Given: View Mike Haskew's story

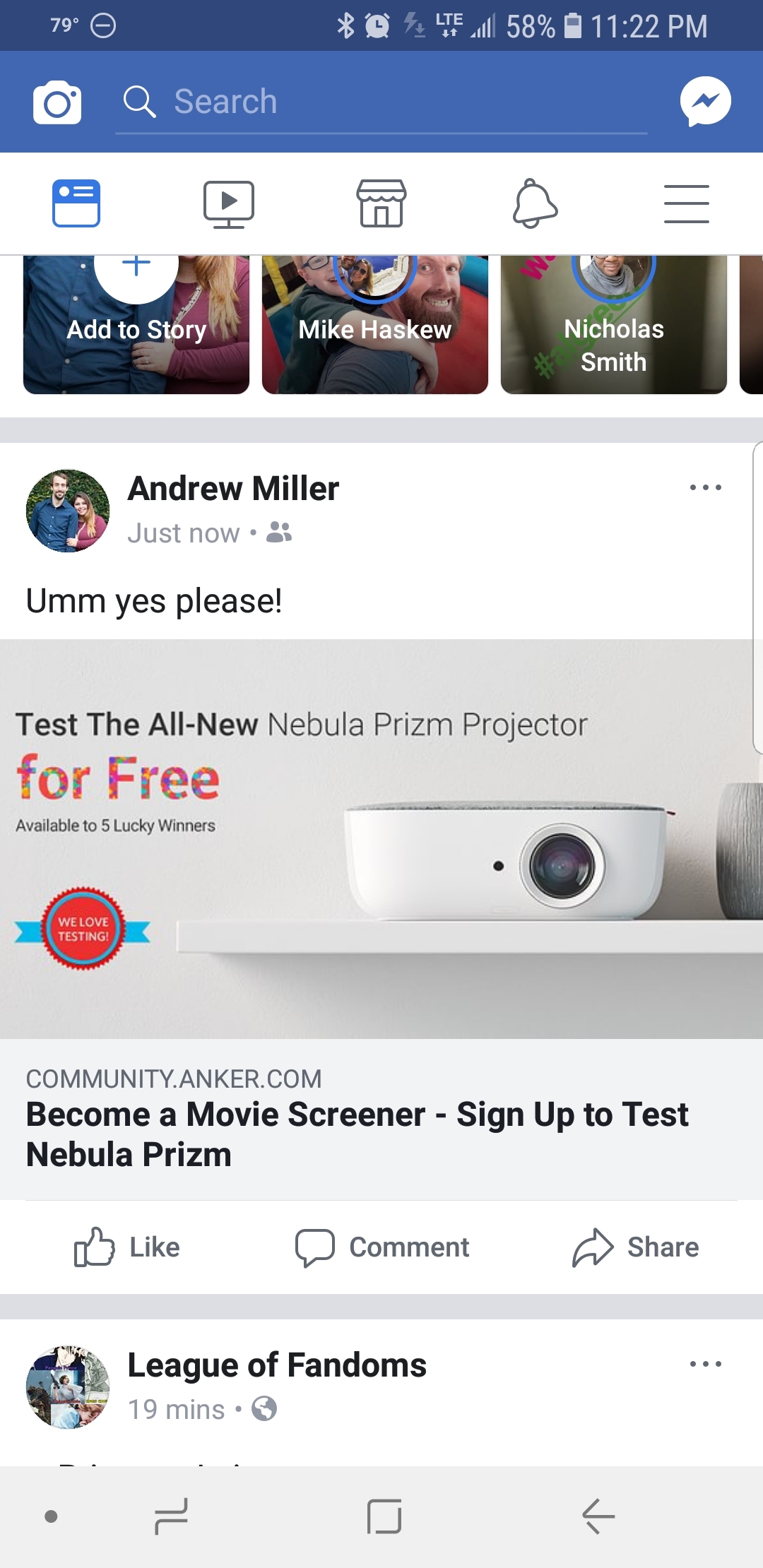Looking at the screenshot, I should [375, 325].
